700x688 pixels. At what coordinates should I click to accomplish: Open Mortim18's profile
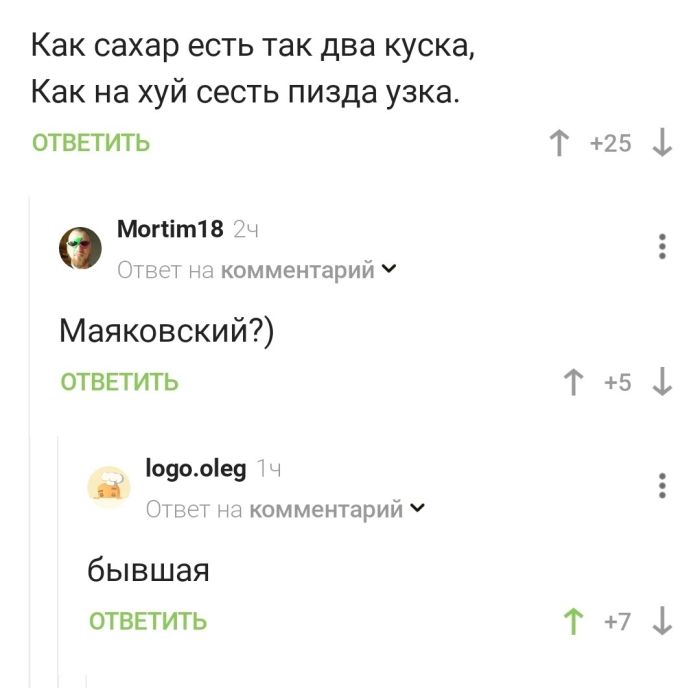point(170,229)
